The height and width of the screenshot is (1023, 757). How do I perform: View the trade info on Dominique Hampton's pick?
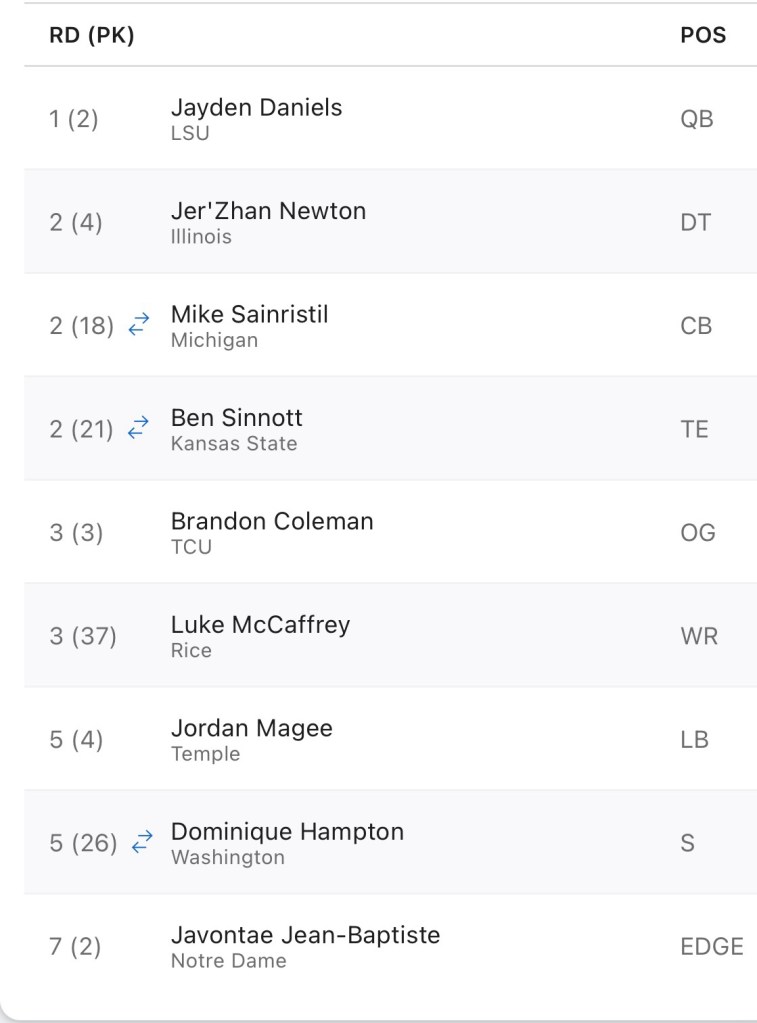[x=142, y=842]
